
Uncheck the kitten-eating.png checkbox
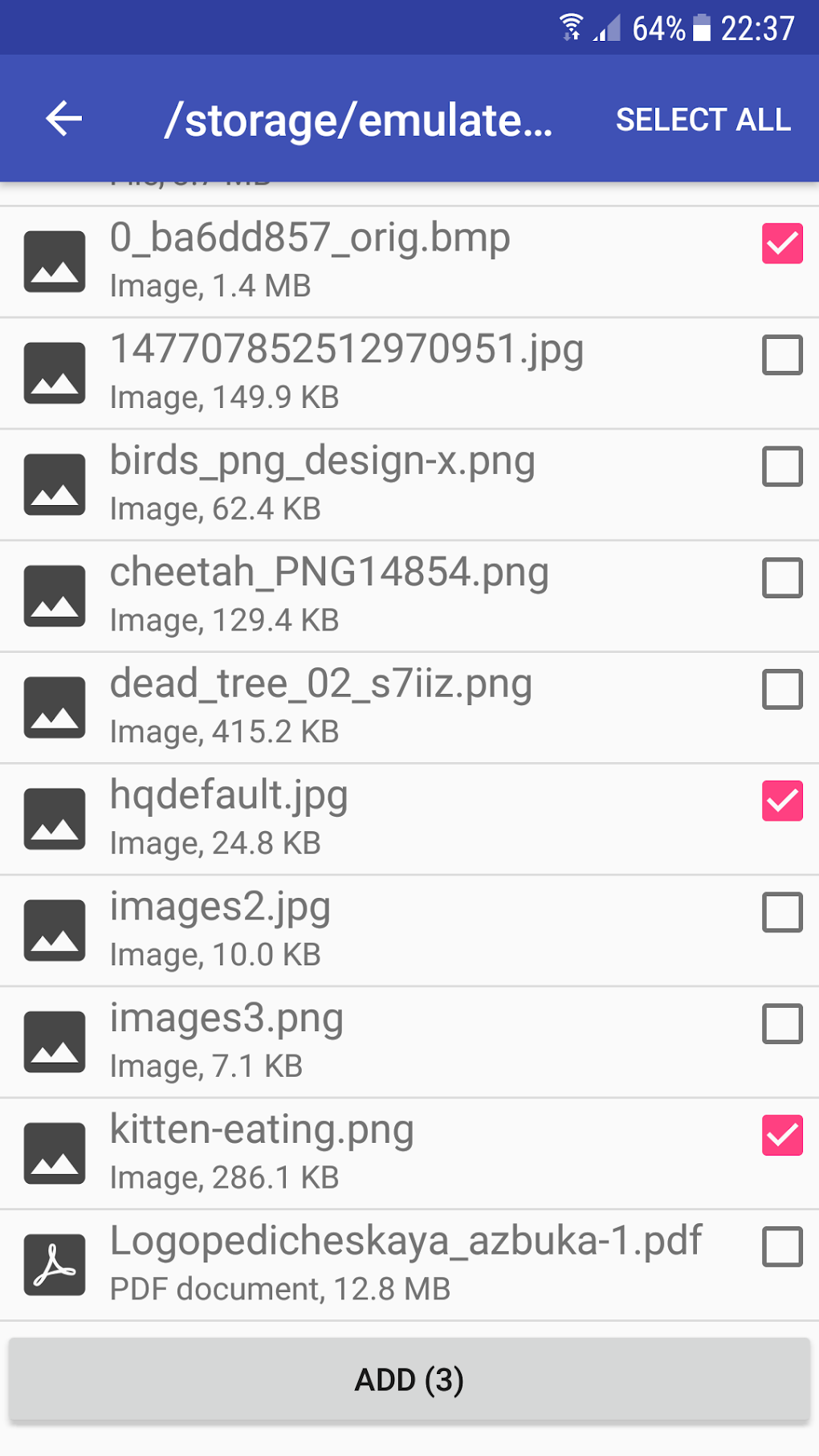pos(782,1136)
